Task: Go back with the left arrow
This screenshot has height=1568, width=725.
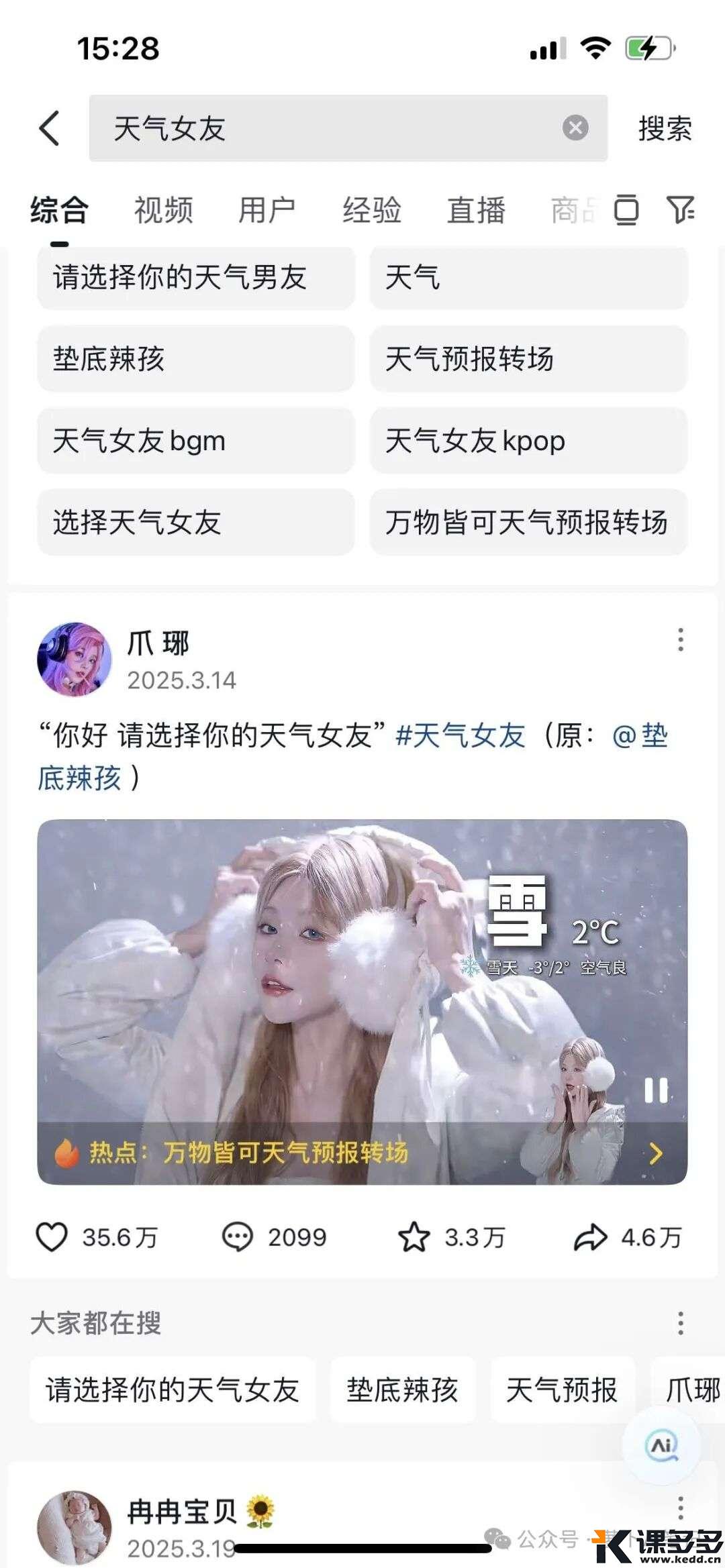Action: 50,127
